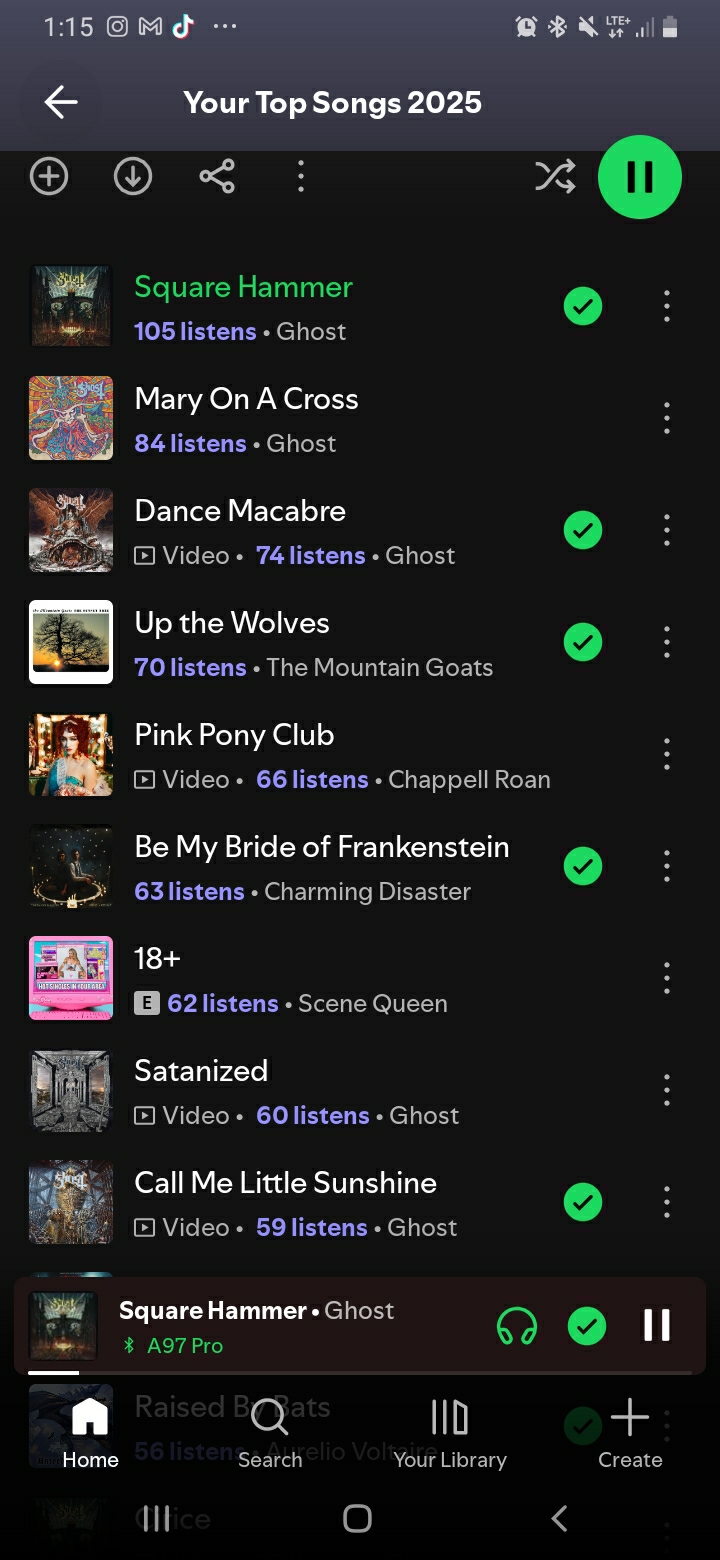Pause playback with the large green button
Image resolution: width=720 pixels, height=1560 pixels.
tap(639, 177)
